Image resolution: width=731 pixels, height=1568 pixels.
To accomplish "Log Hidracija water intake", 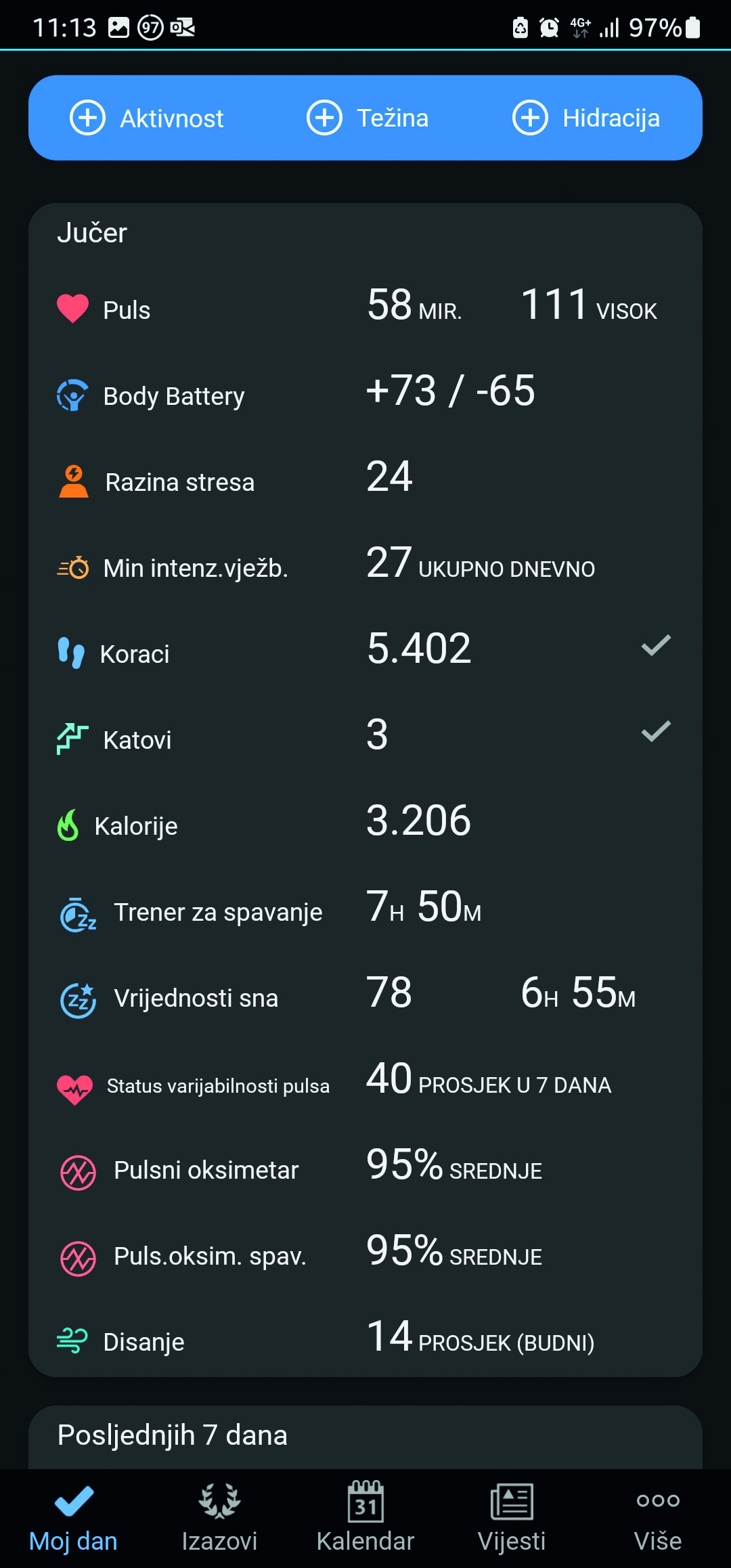I will tap(585, 118).
